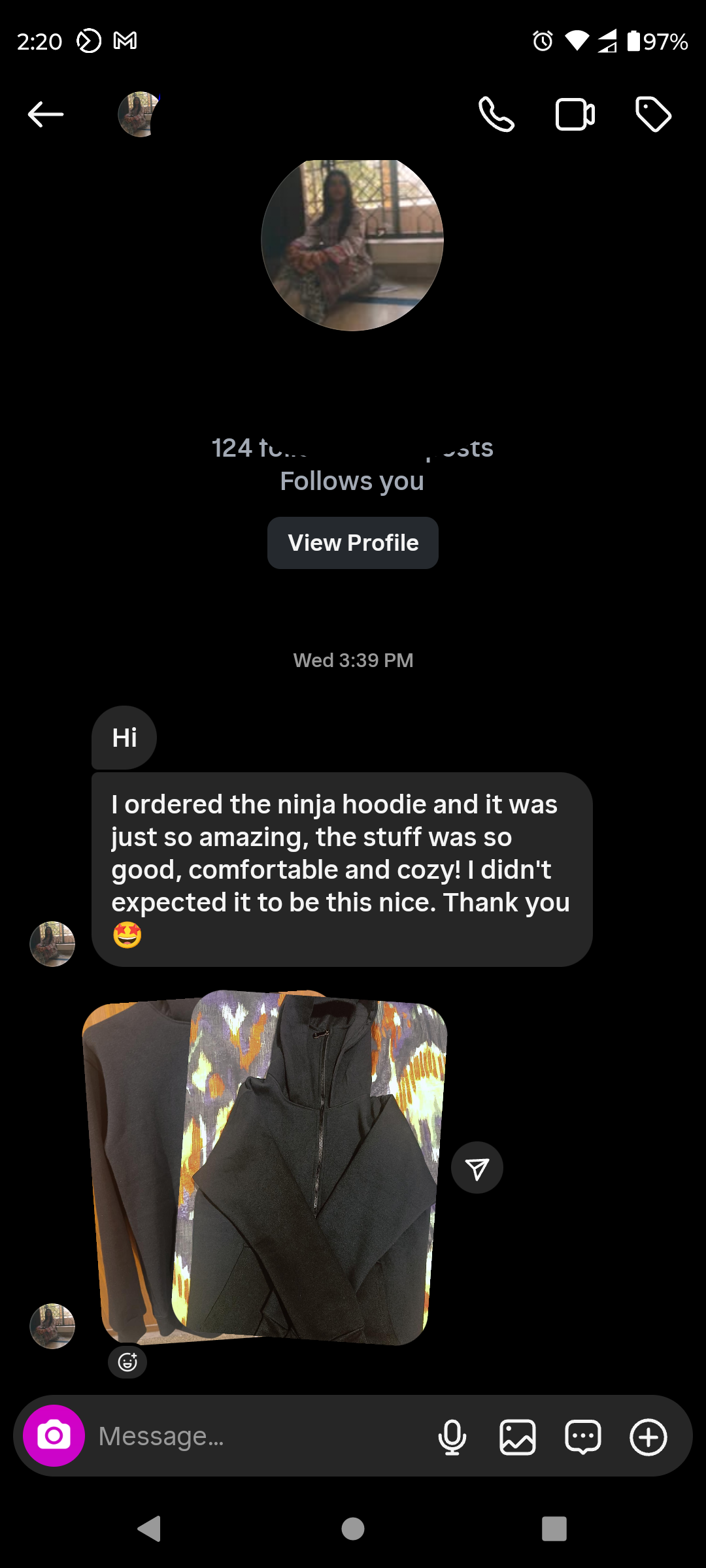Focus the Message text field

[261, 1436]
